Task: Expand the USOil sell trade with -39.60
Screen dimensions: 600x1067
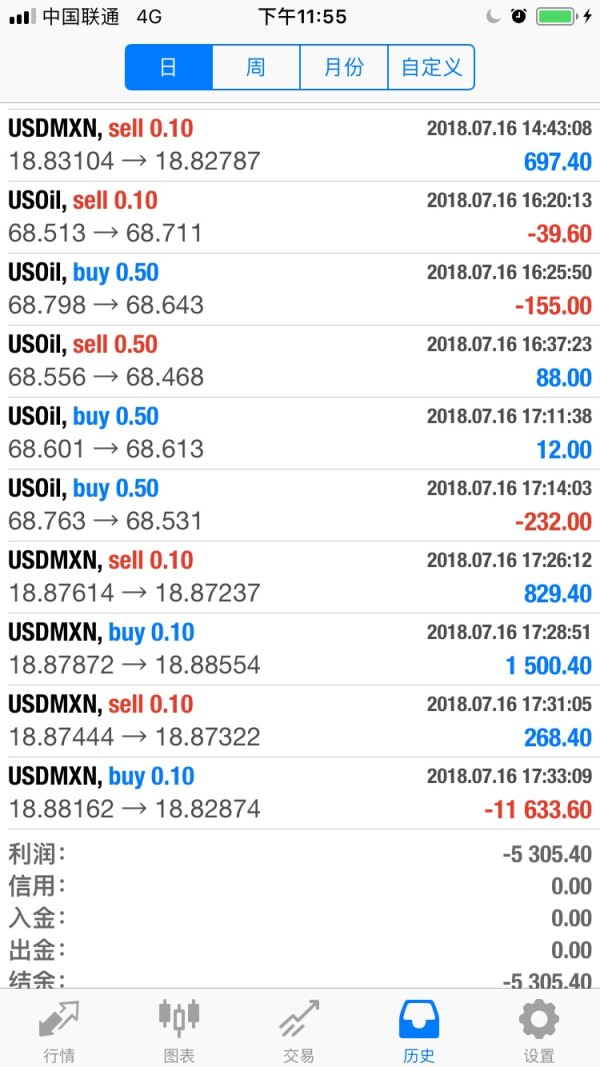Action: [x=300, y=217]
